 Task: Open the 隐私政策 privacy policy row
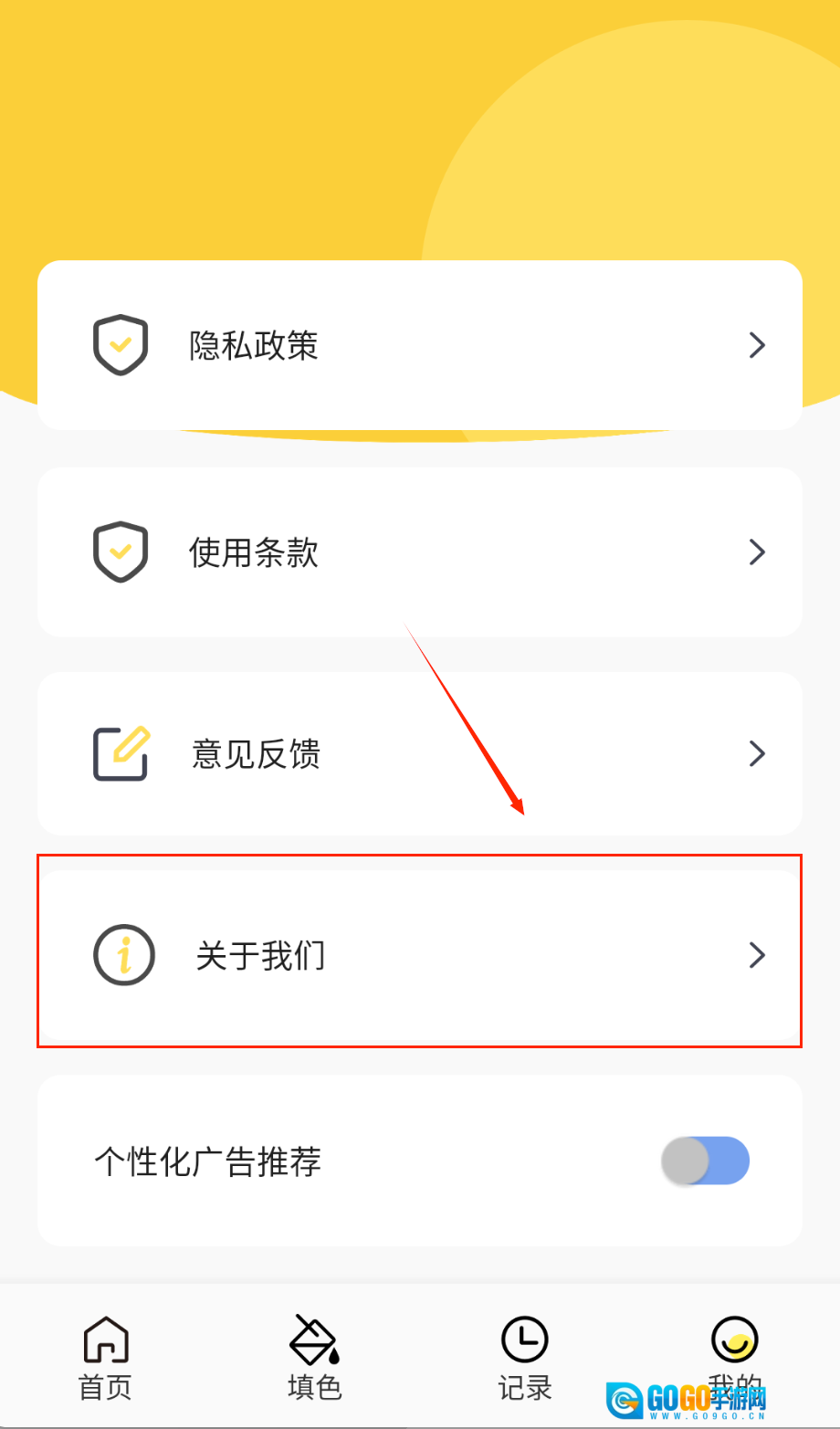419,345
